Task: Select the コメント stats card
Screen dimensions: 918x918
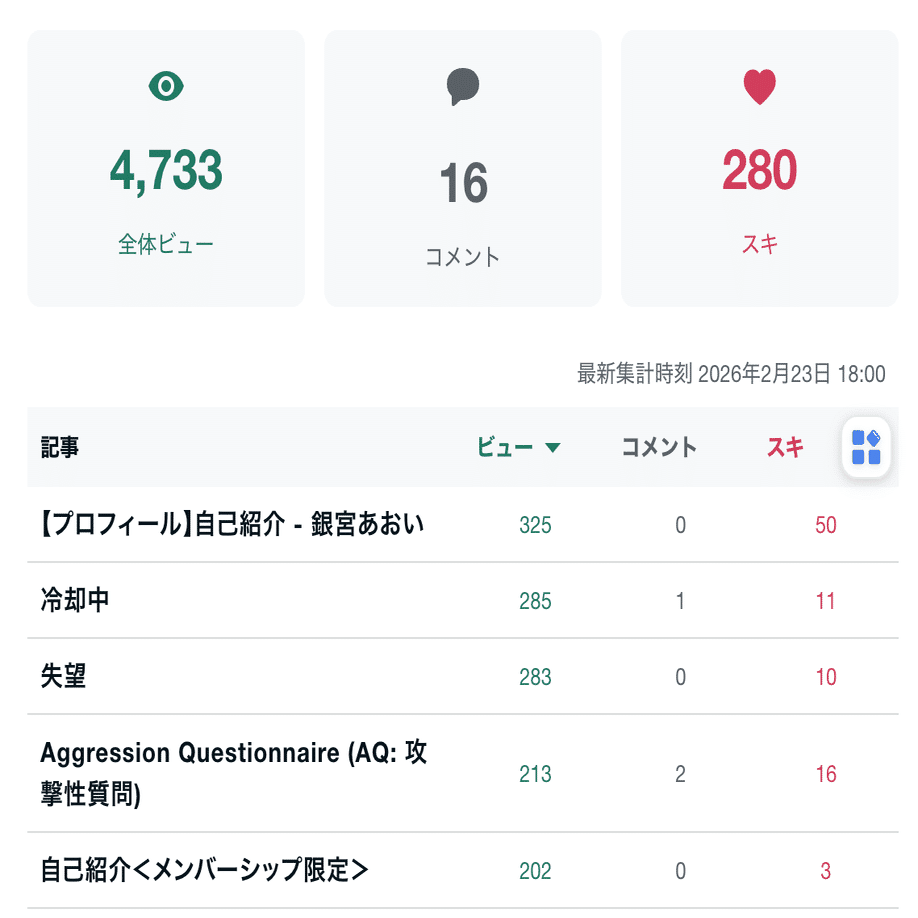Action: tap(463, 169)
